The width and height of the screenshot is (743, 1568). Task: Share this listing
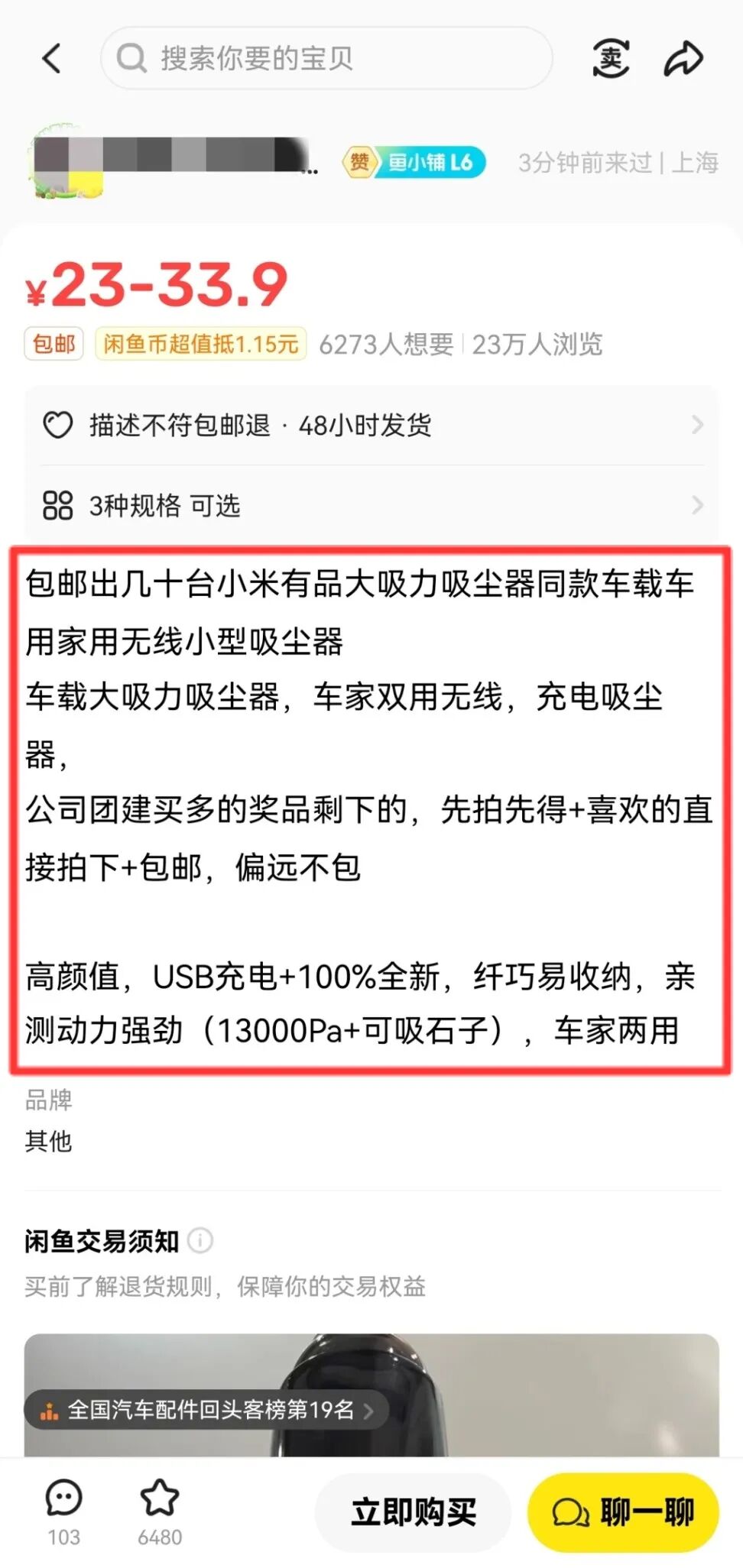(682, 58)
